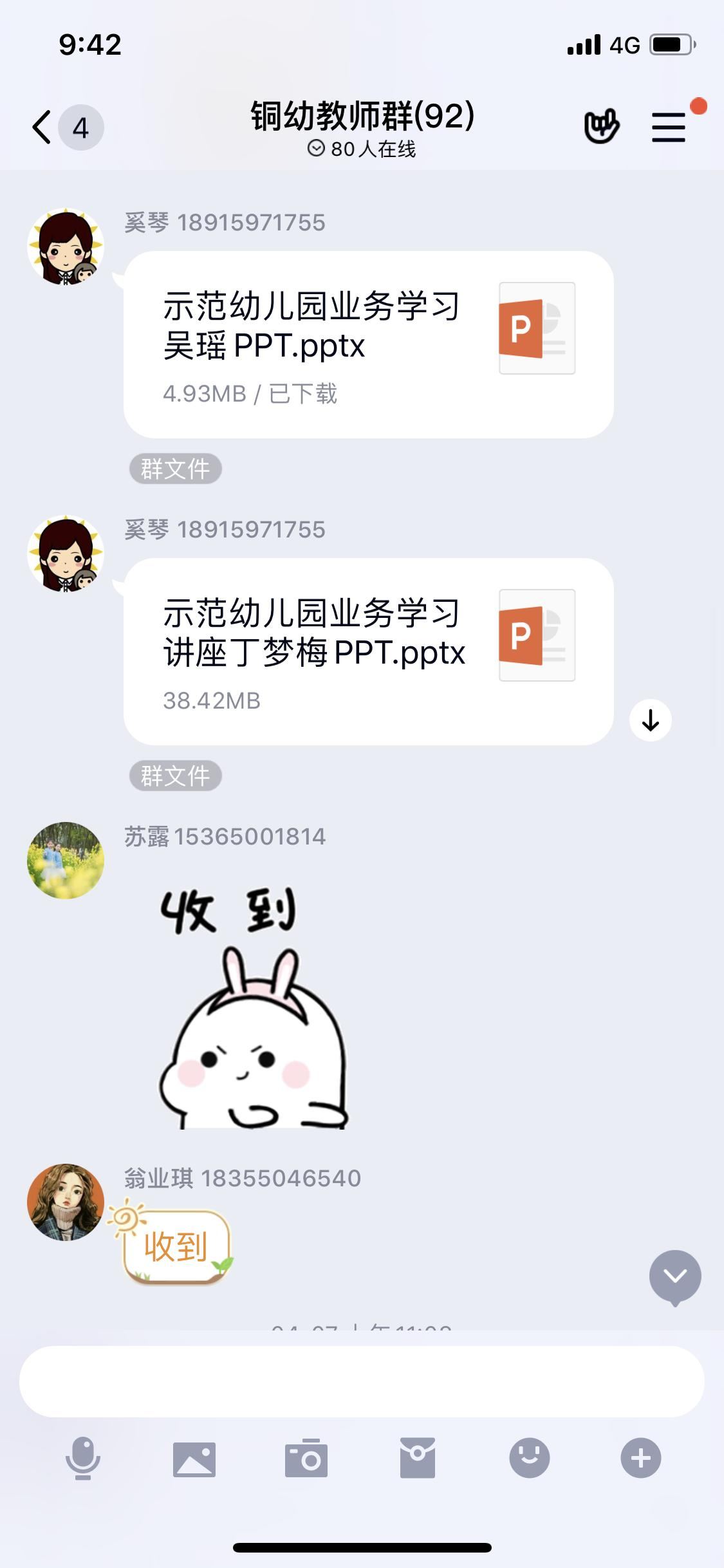This screenshot has width=724, height=1568.
Task: View 奚琴's avatar on first file message
Action: tap(66, 247)
